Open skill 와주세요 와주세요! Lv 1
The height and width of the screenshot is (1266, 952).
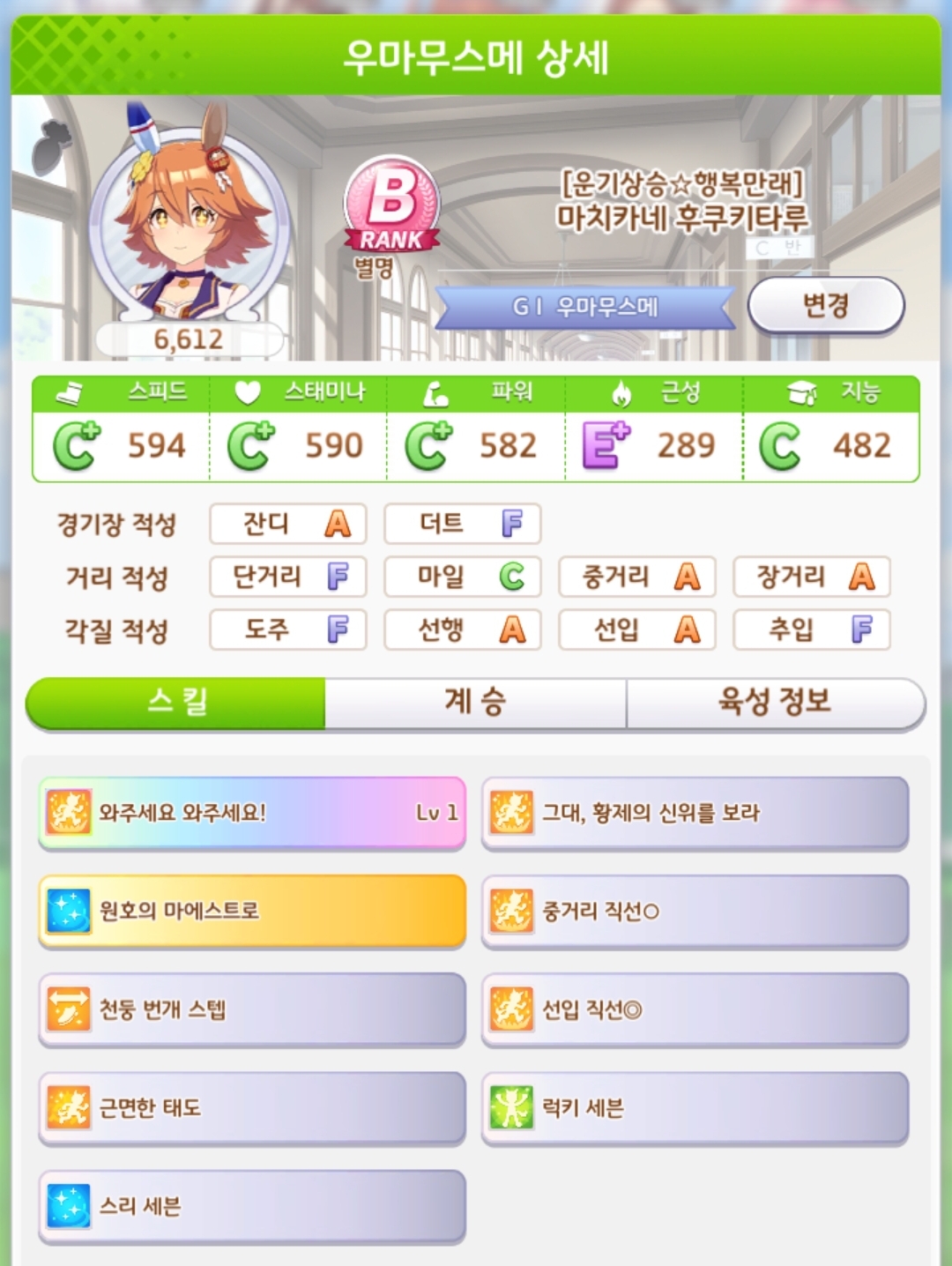252,813
